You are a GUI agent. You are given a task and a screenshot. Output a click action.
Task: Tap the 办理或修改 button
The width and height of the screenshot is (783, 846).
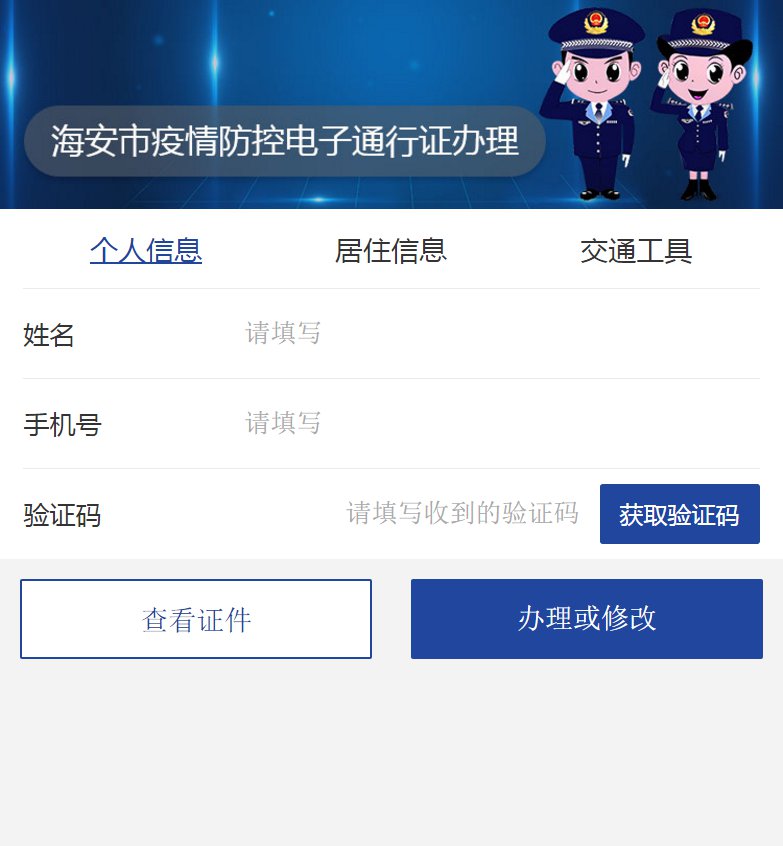click(x=587, y=619)
